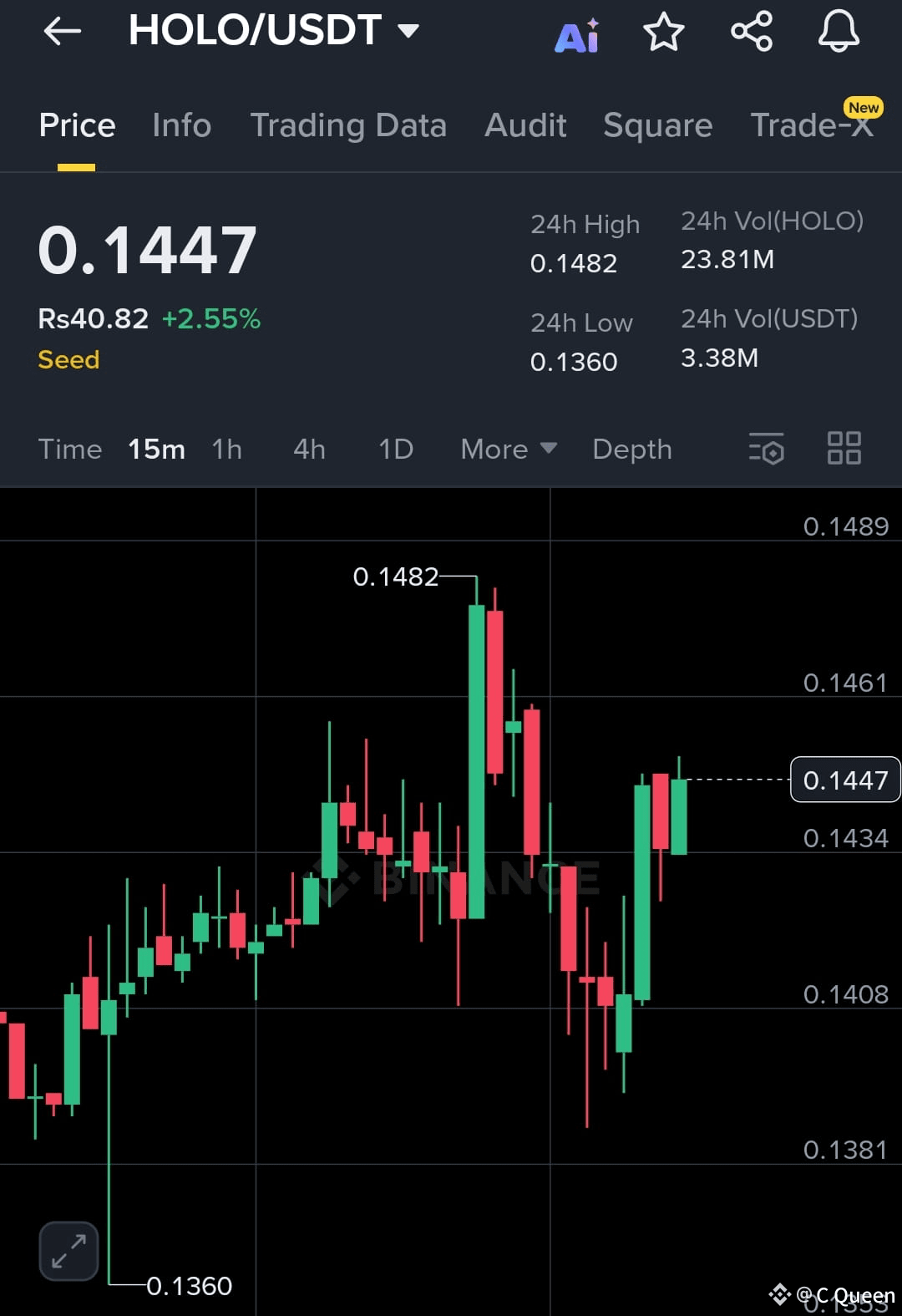Open the HOLO/USDT pair selector dropdown
Image resolution: width=902 pixels, height=1316 pixels.
click(408, 32)
